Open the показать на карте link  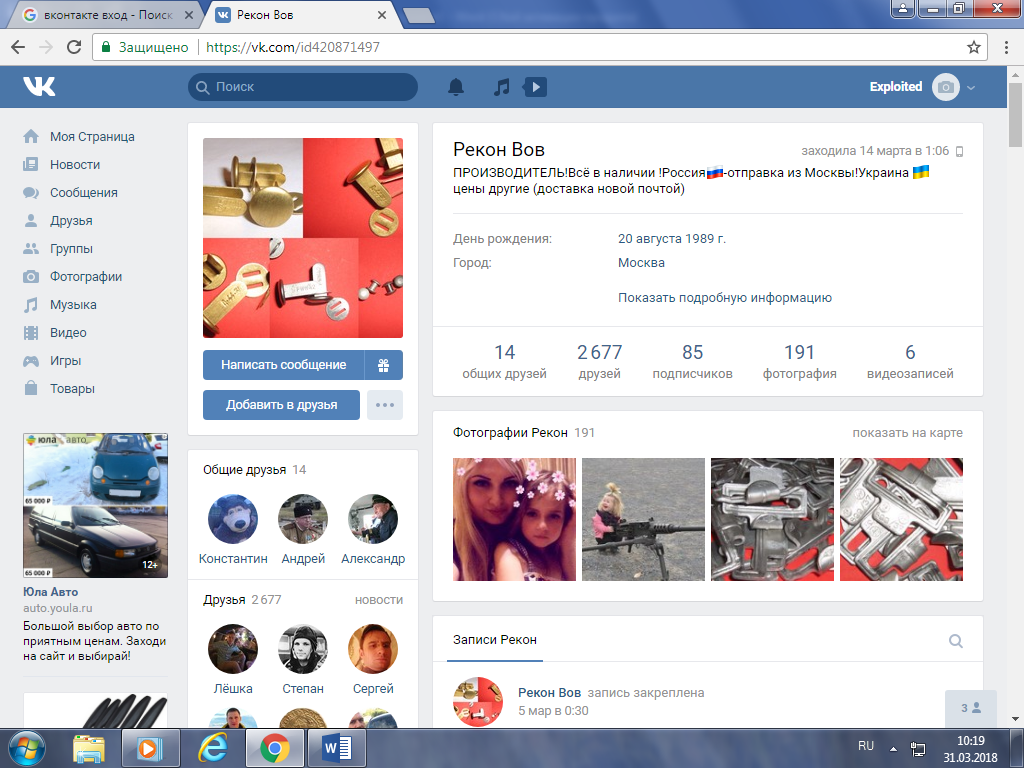[907, 433]
